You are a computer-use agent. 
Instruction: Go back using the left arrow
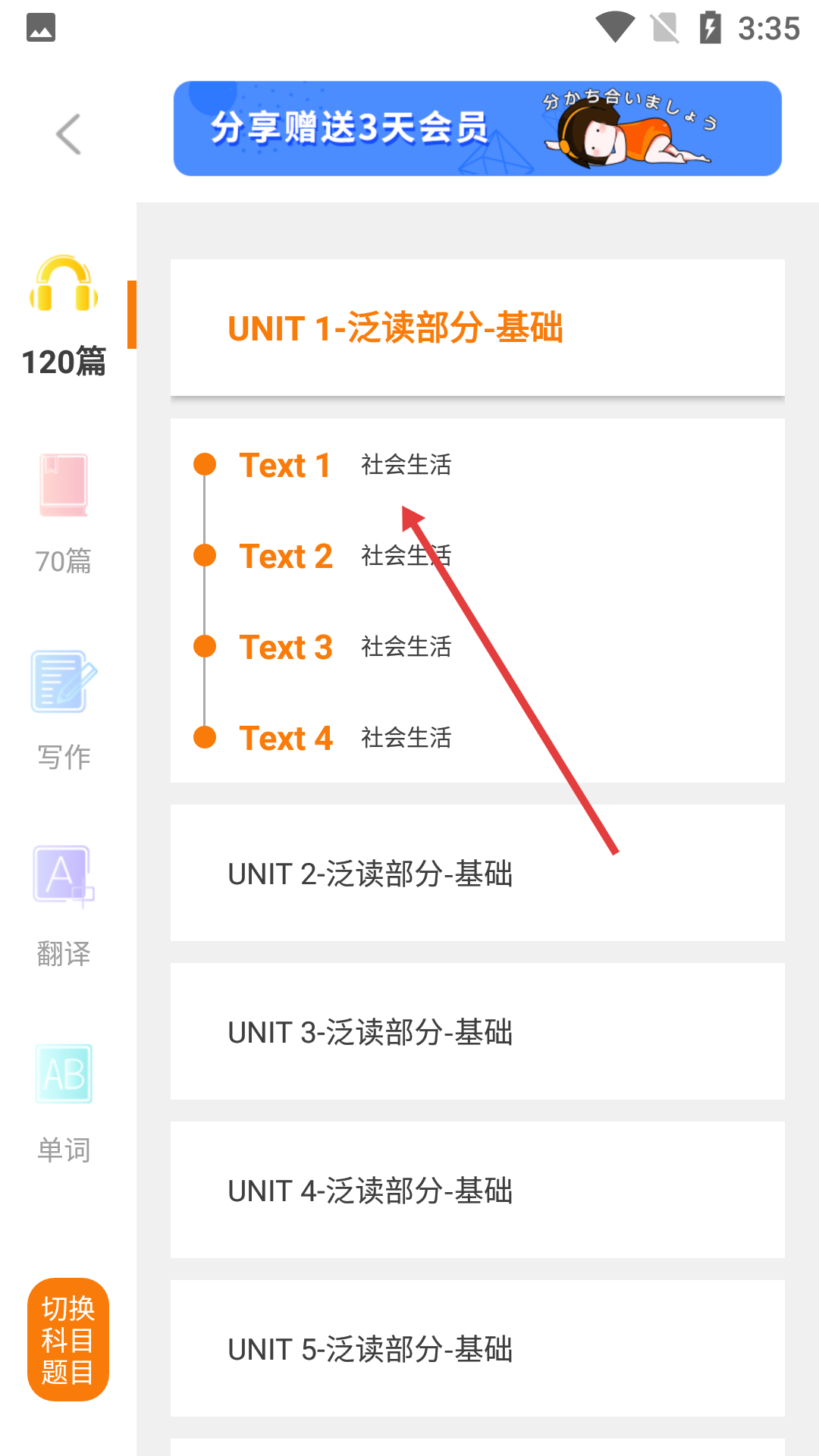click(68, 134)
